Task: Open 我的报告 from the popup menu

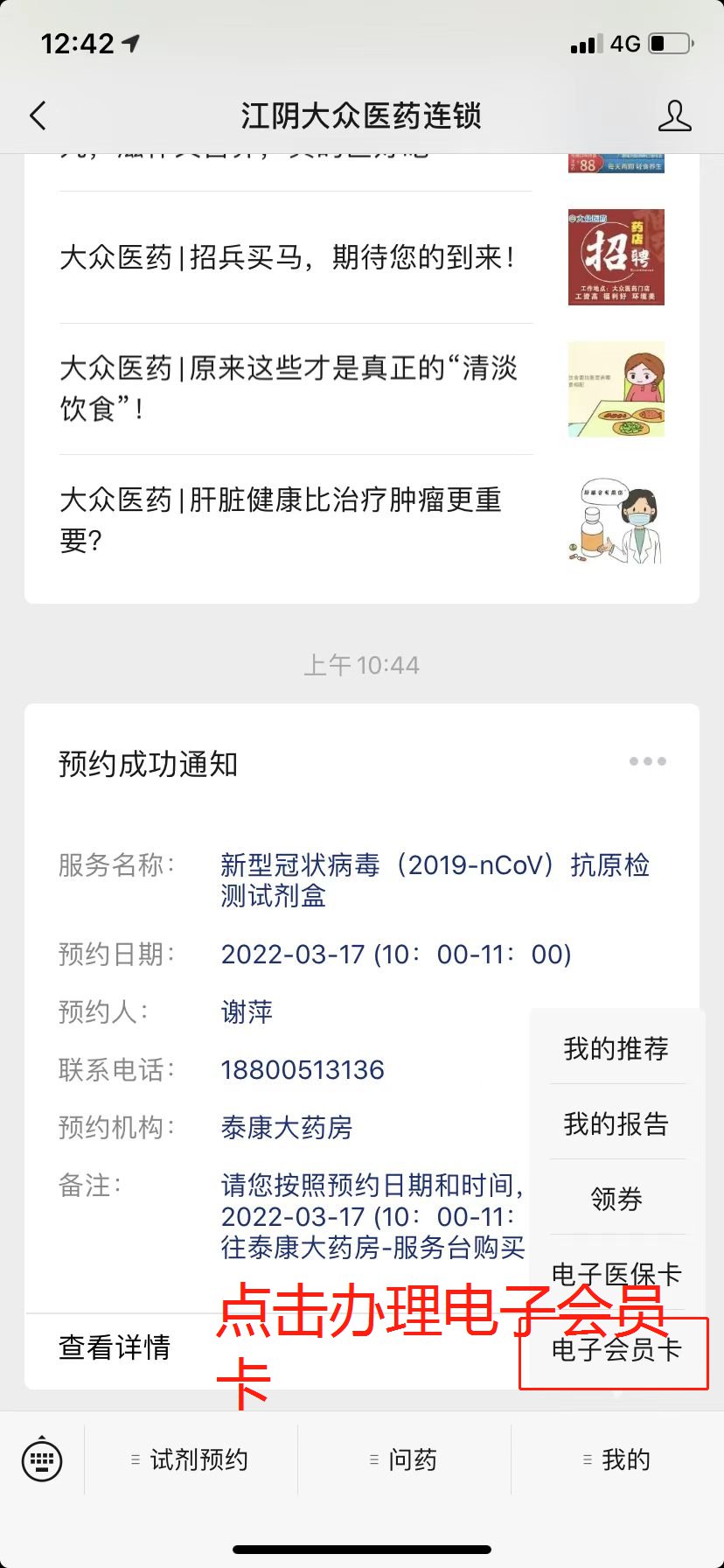Action: (616, 1123)
